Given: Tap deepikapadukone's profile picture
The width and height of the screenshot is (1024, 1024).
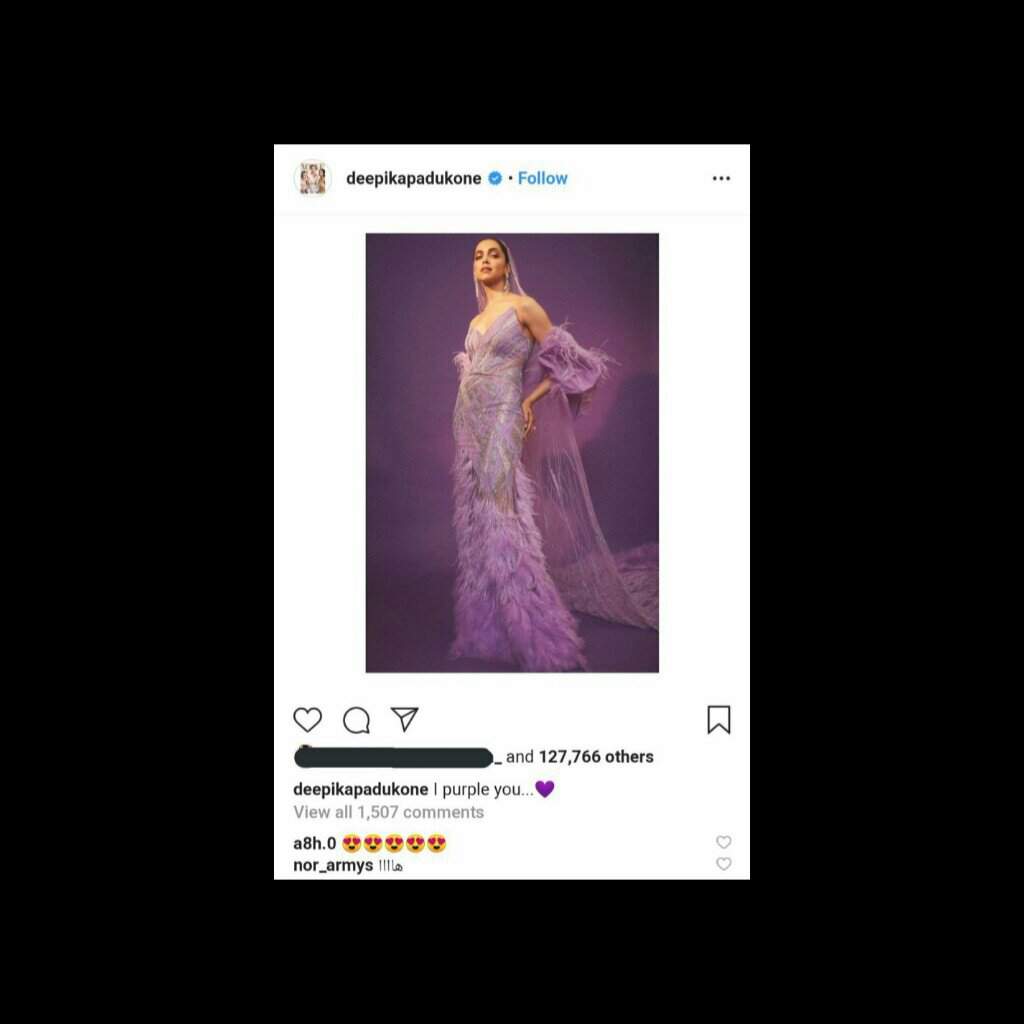Looking at the screenshot, I should click(x=313, y=178).
